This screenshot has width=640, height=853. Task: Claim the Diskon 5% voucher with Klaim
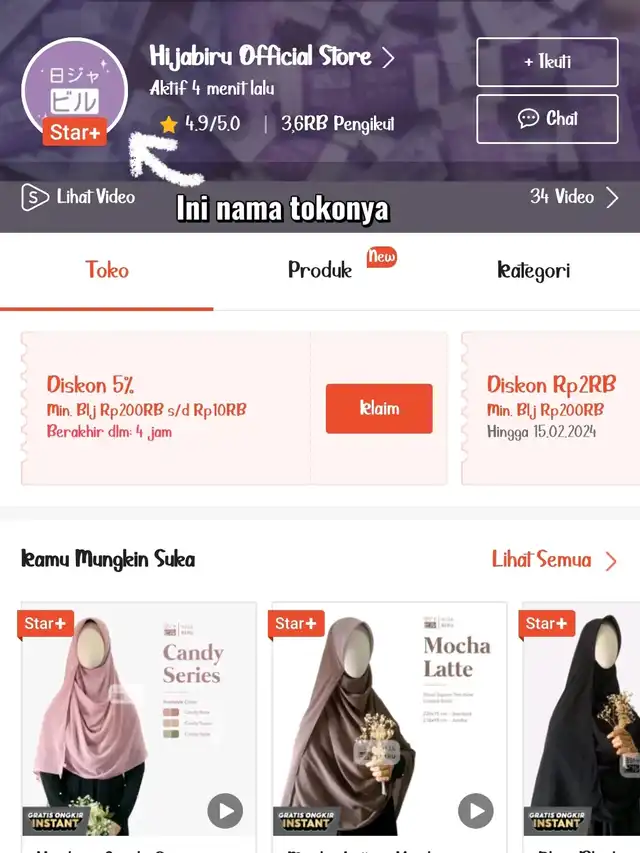coord(379,408)
